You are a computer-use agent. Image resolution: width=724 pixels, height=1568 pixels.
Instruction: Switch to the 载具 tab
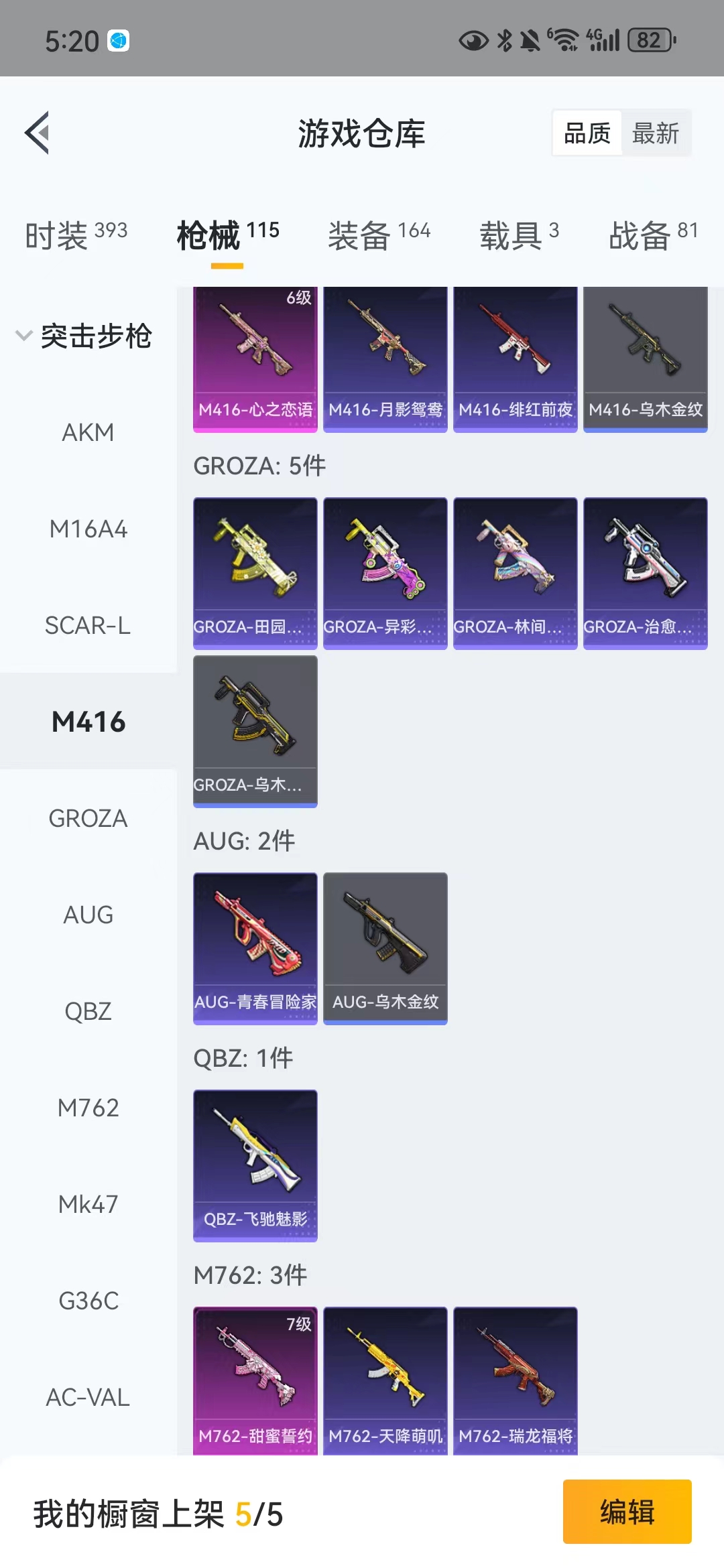[519, 235]
